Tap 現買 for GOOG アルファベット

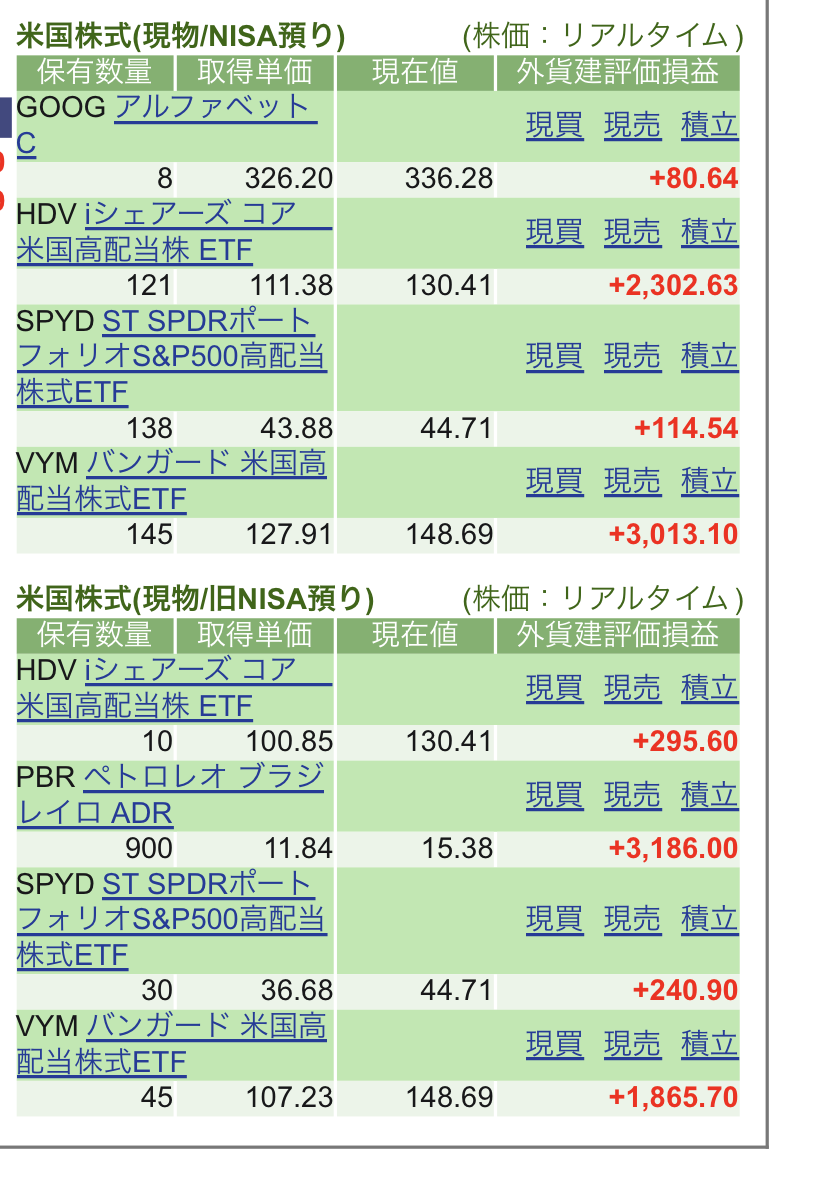coord(555,125)
